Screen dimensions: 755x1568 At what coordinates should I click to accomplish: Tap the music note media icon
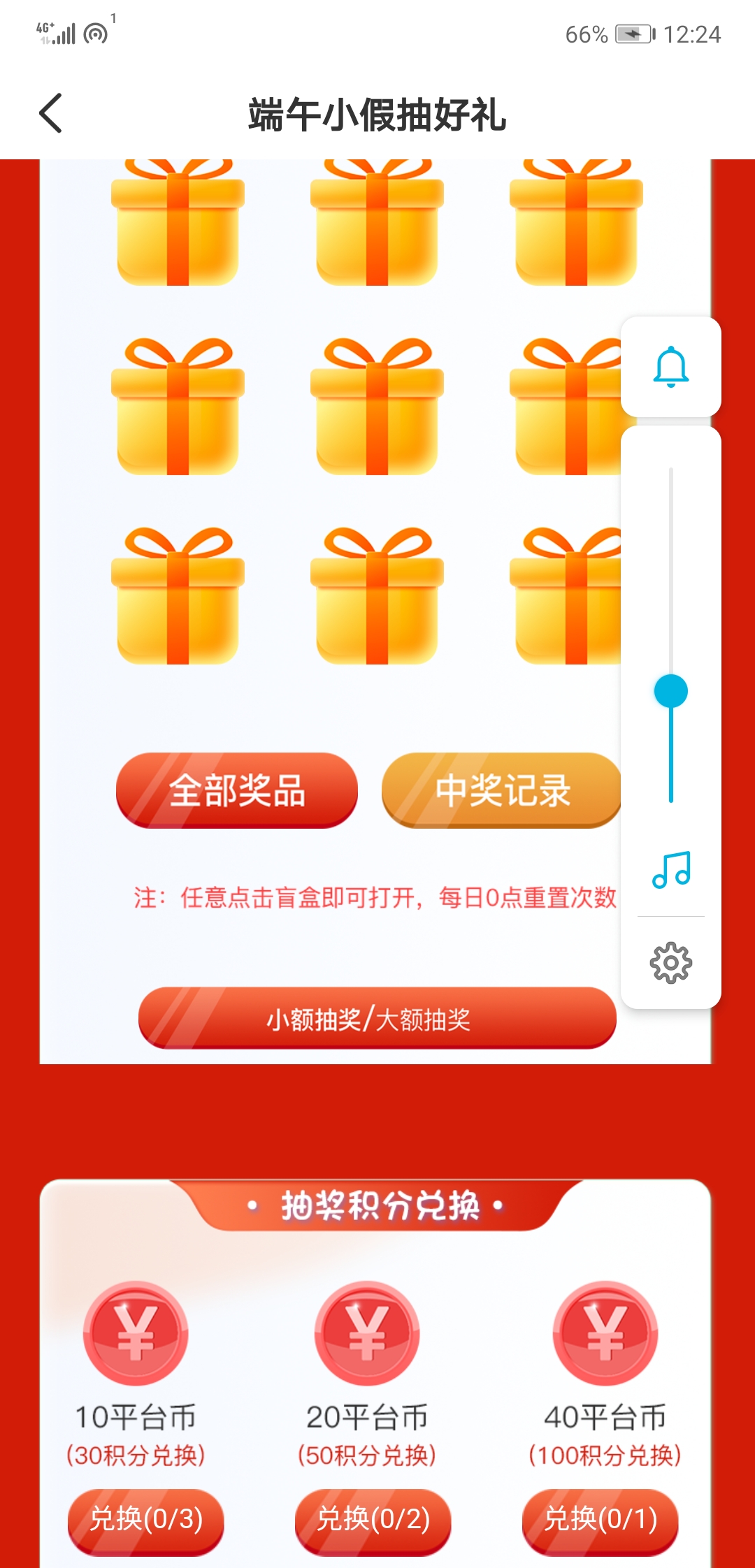[x=670, y=869]
